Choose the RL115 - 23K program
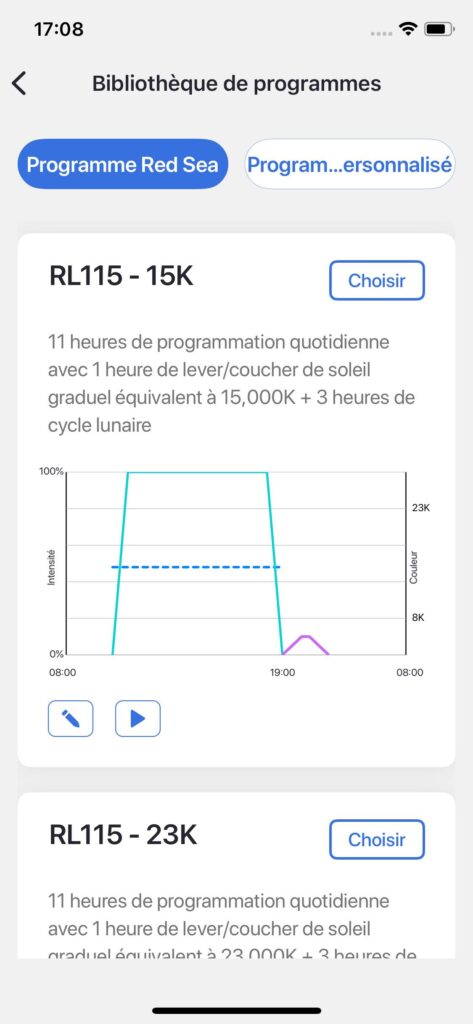Screen dimensions: 473x1024 (x=377, y=840)
